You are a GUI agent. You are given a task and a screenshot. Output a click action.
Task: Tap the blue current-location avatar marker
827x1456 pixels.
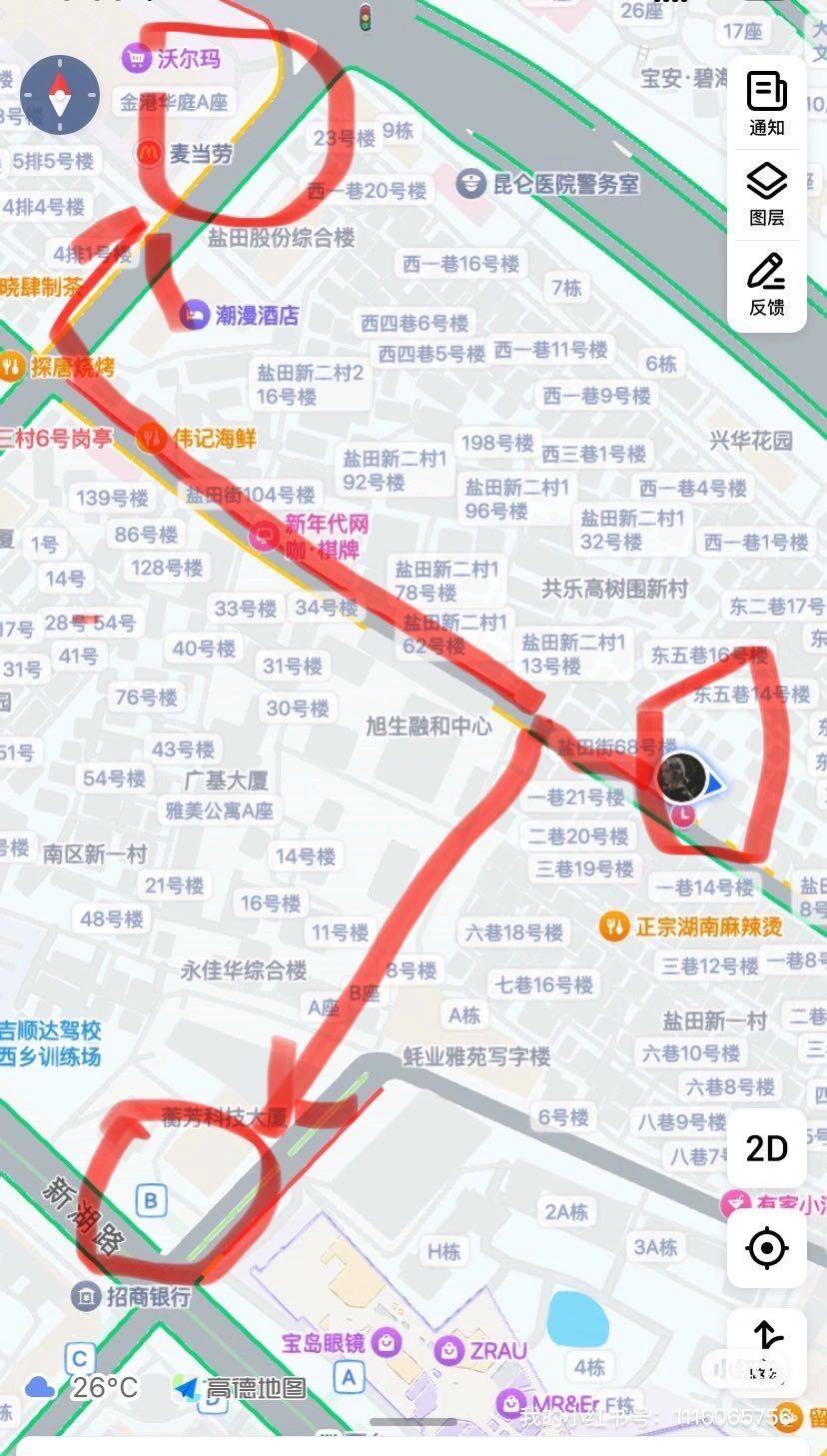click(684, 778)
